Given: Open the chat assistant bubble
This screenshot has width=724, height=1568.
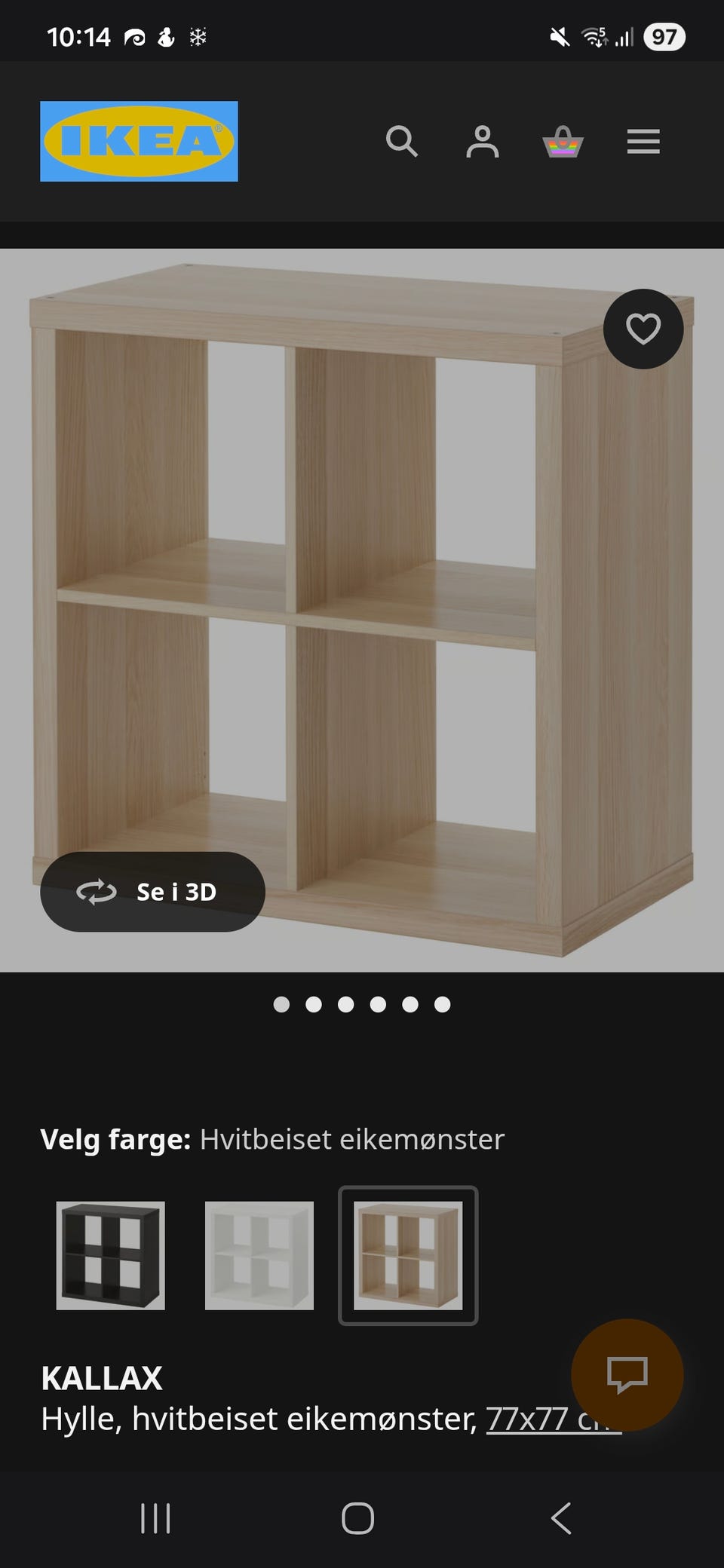Looking at the screenshot, I should (x=626, y=1374).
